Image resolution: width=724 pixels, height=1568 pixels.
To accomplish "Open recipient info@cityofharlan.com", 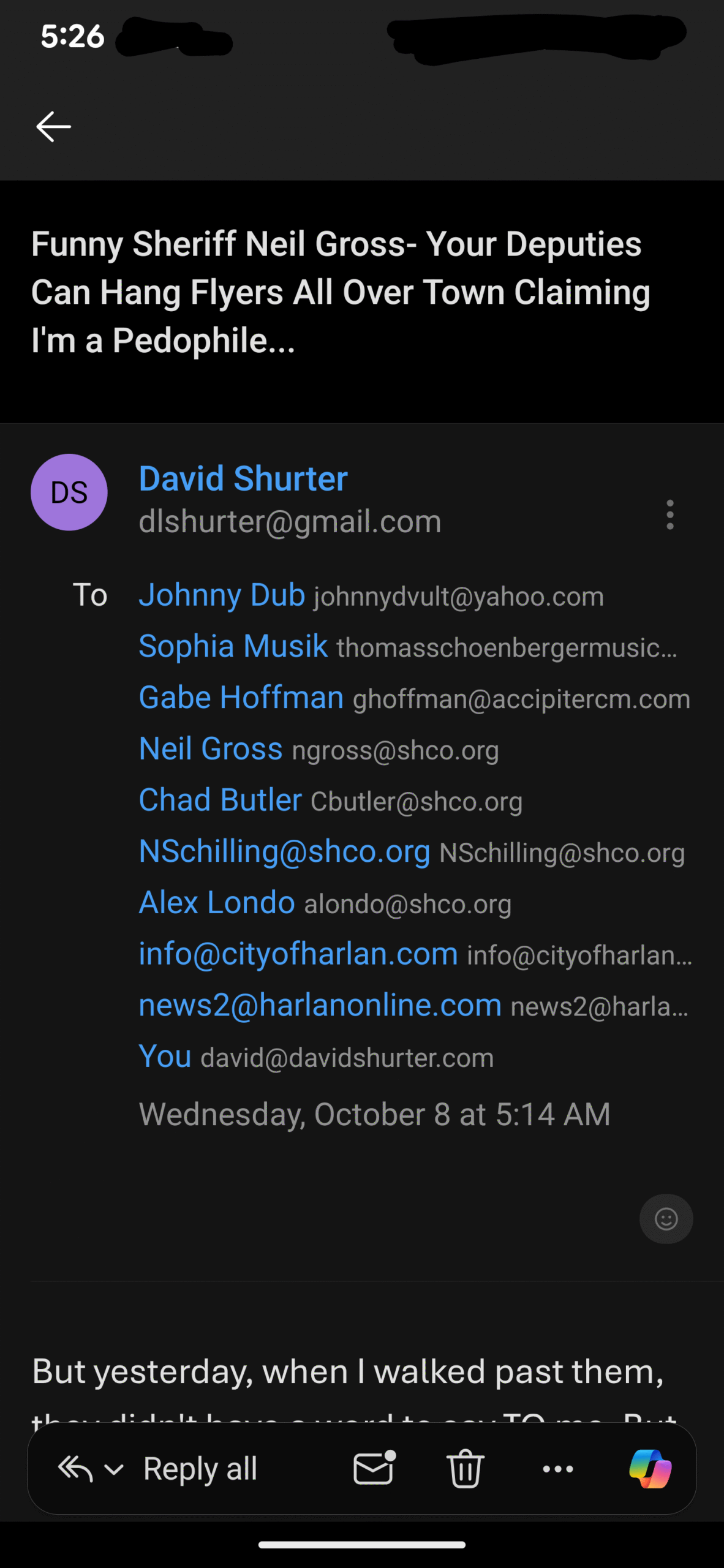I will point(298,954).
